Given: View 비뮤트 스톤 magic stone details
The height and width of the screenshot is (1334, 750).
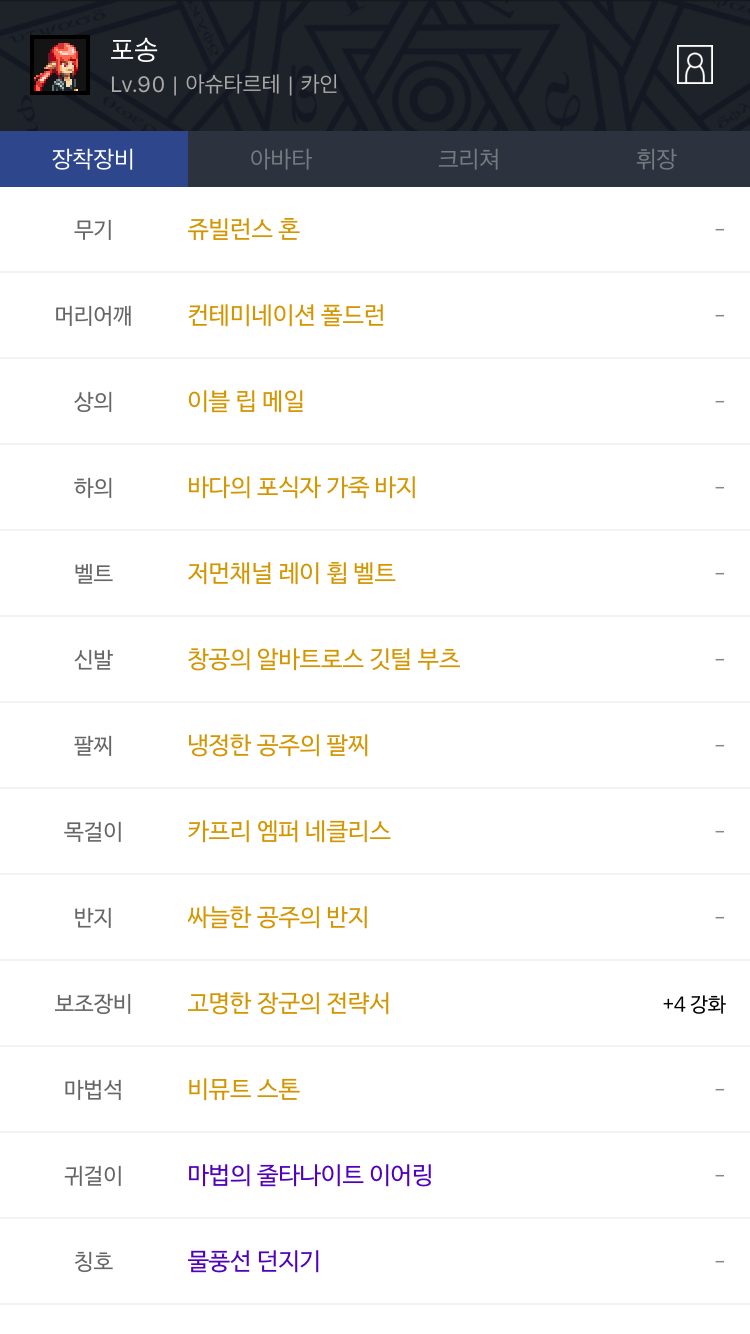Looking at the screenshot, I should (243, 1090).
